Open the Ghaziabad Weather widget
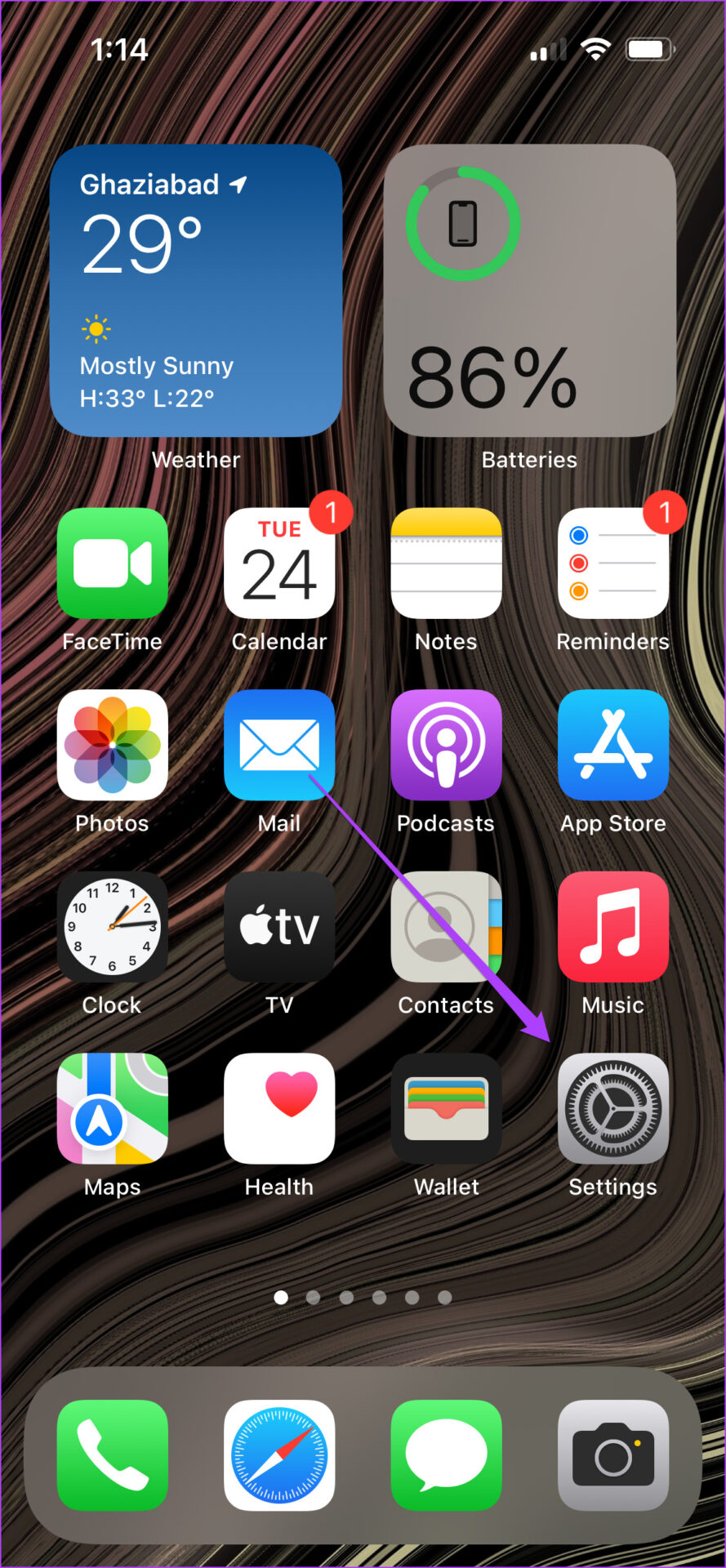726x1568 pixels. pos(196,291)
